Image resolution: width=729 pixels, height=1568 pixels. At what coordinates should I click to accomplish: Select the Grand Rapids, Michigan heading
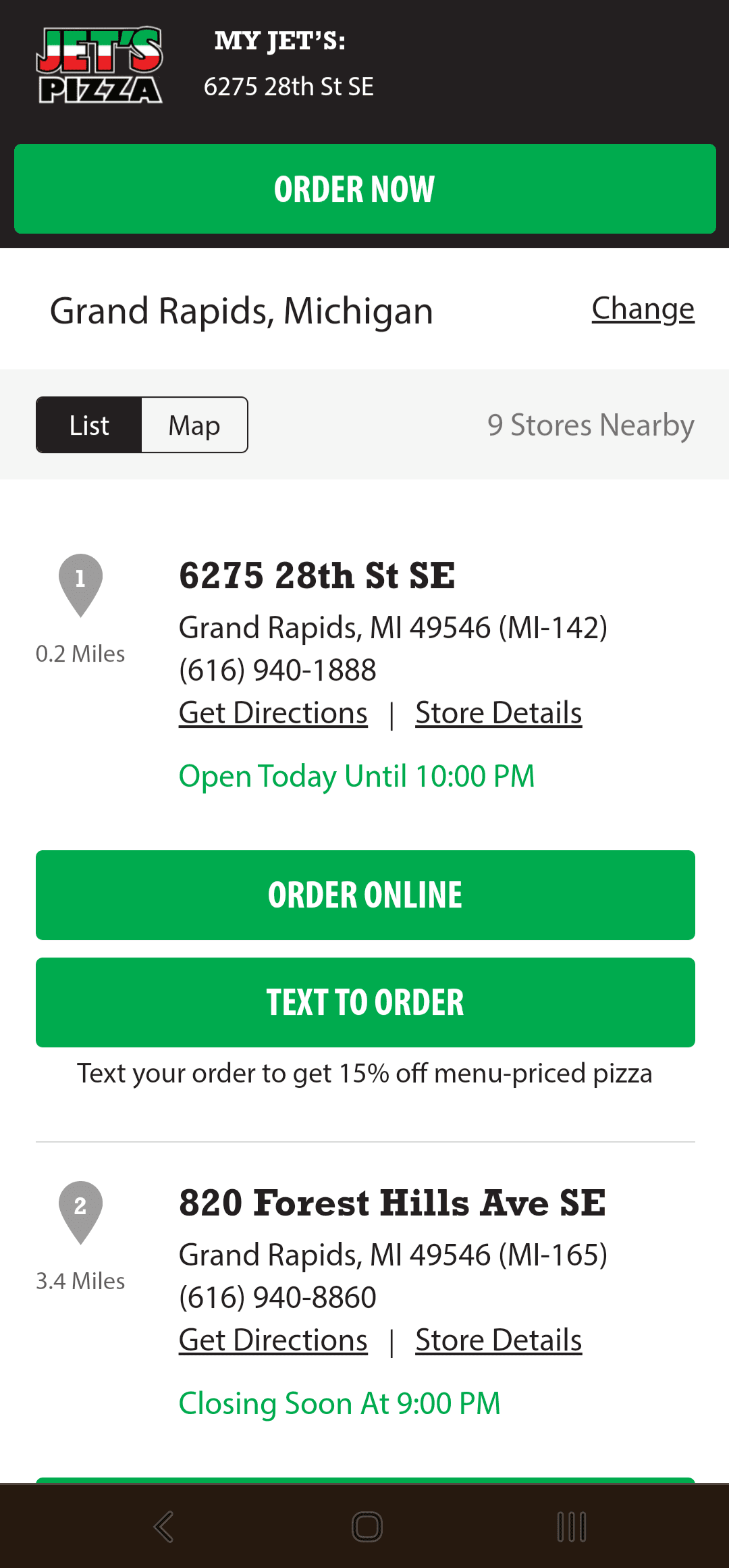tap(241, 310)
